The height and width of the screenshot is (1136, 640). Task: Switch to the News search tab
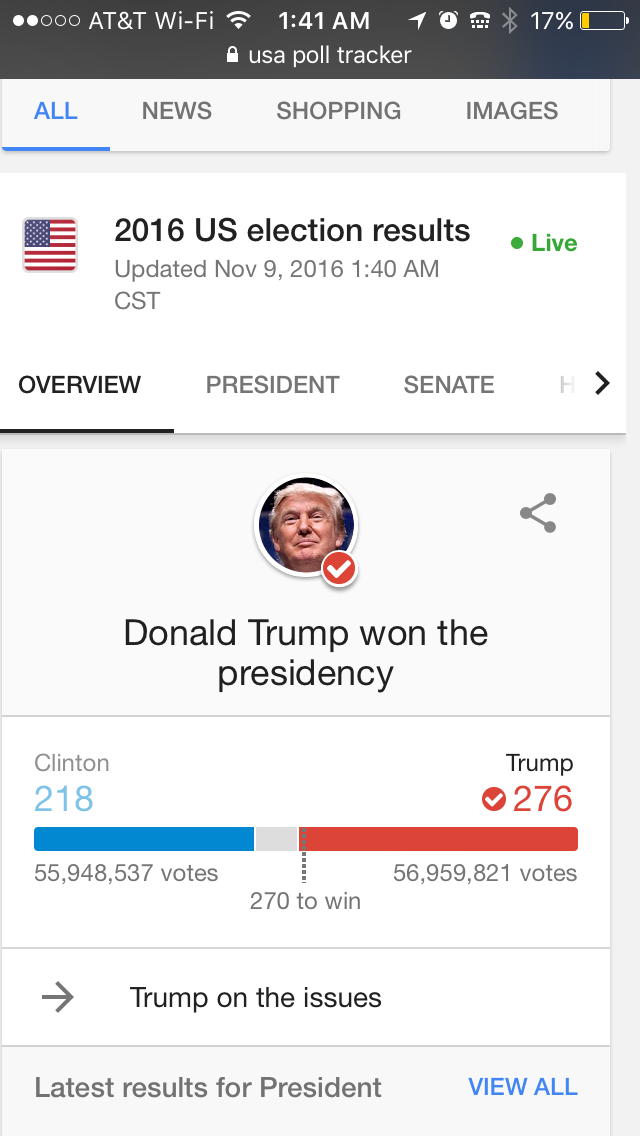(x=177, y=111)
